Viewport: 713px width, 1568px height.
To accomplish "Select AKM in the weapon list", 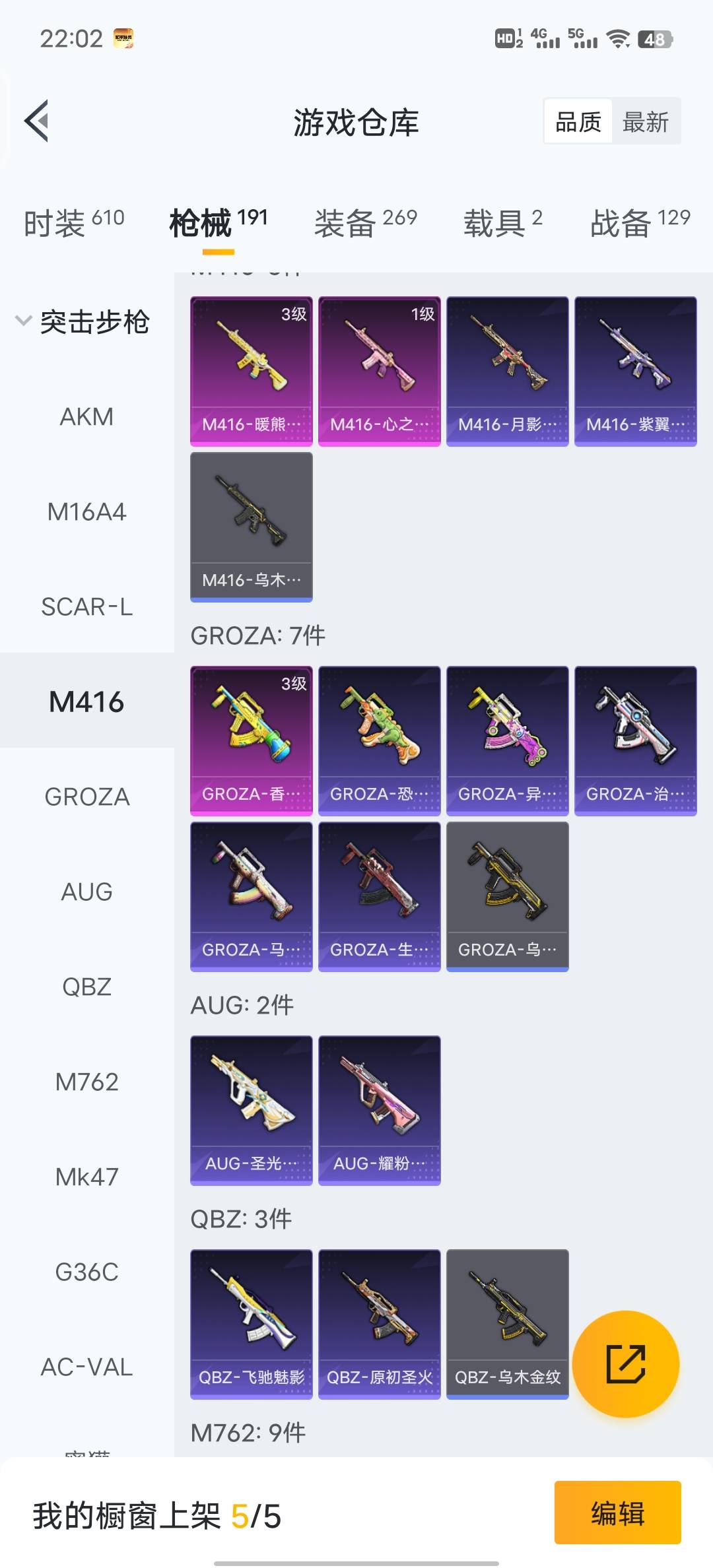I will (86, 417).
